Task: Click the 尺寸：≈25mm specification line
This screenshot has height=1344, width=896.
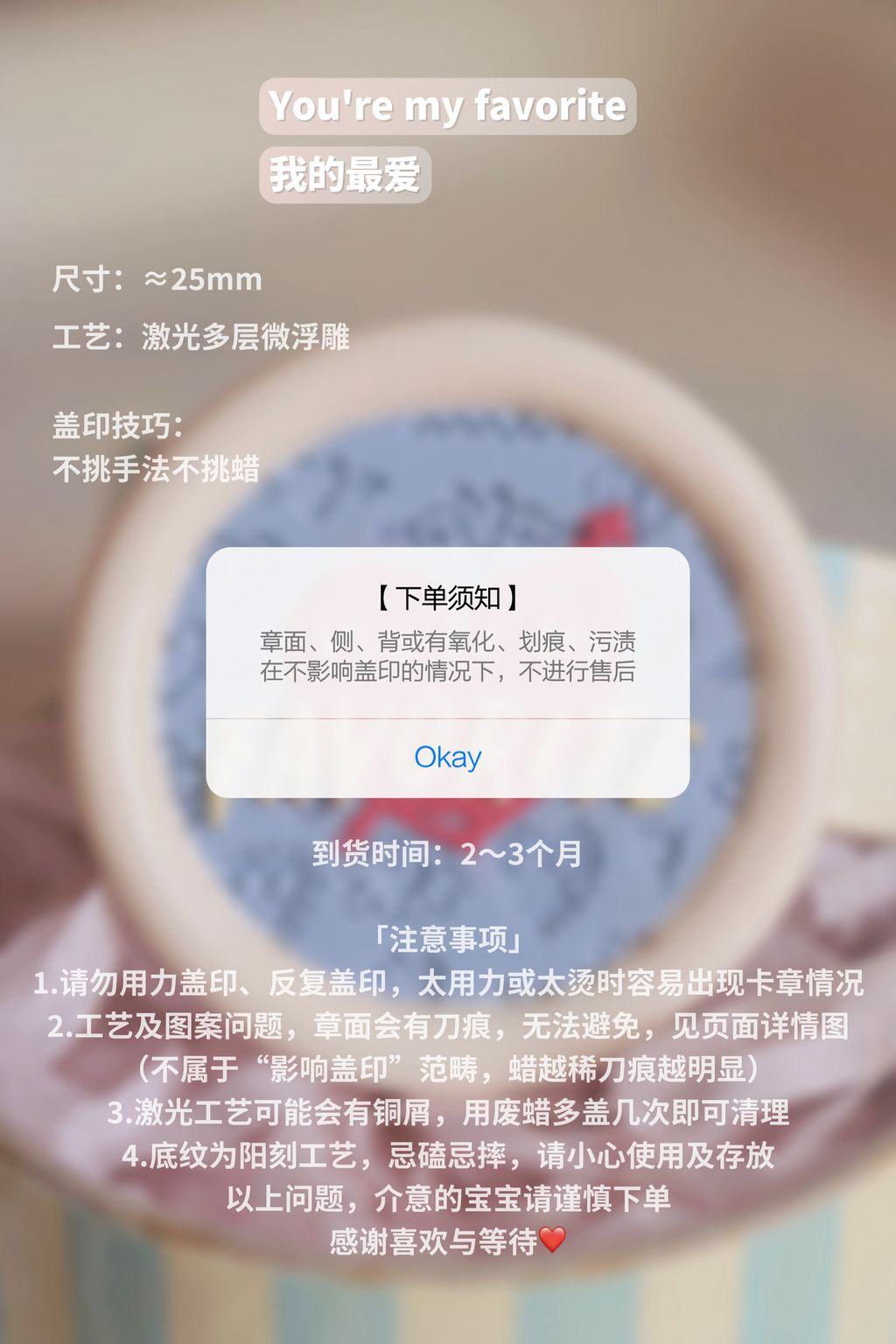Action: (157, 278)
